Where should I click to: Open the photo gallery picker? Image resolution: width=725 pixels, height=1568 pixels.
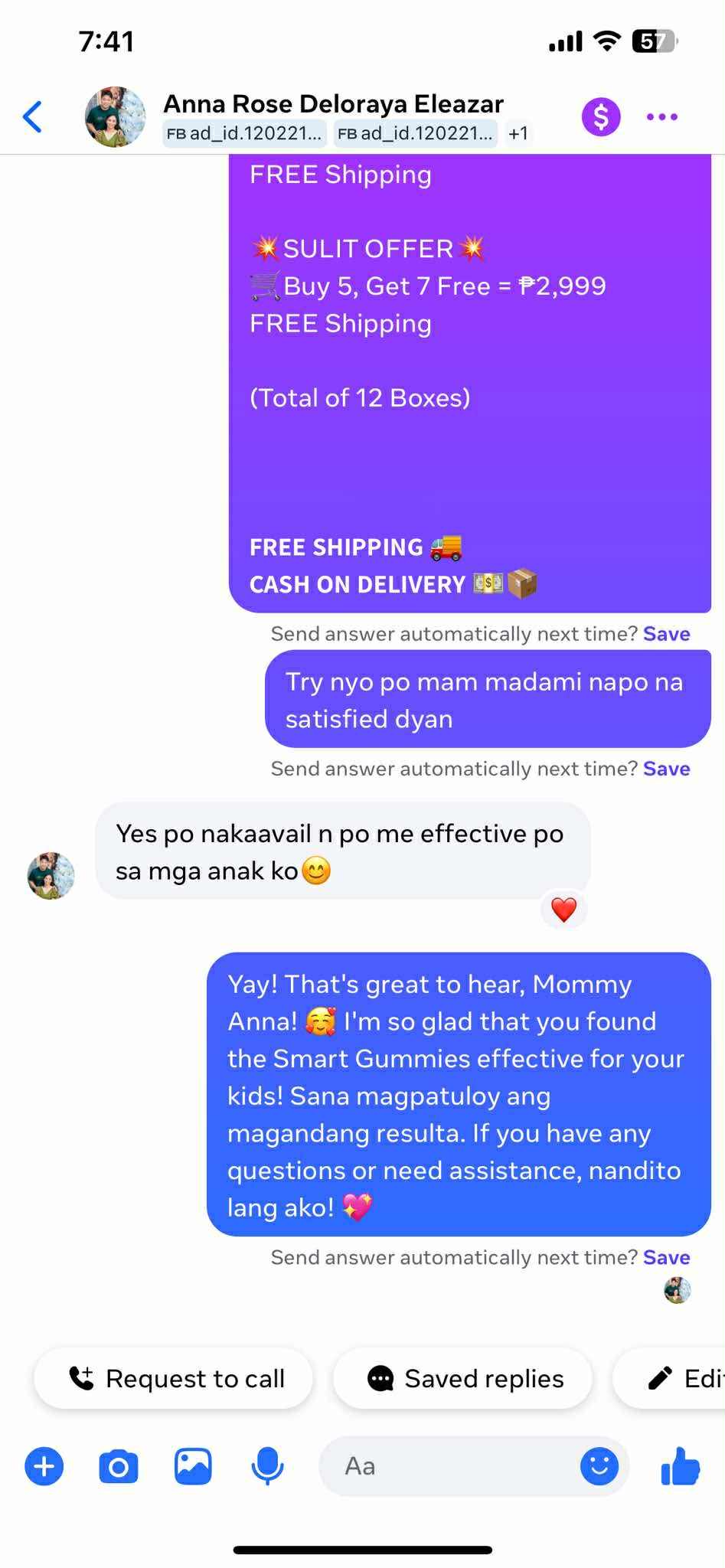[193, 1466]
